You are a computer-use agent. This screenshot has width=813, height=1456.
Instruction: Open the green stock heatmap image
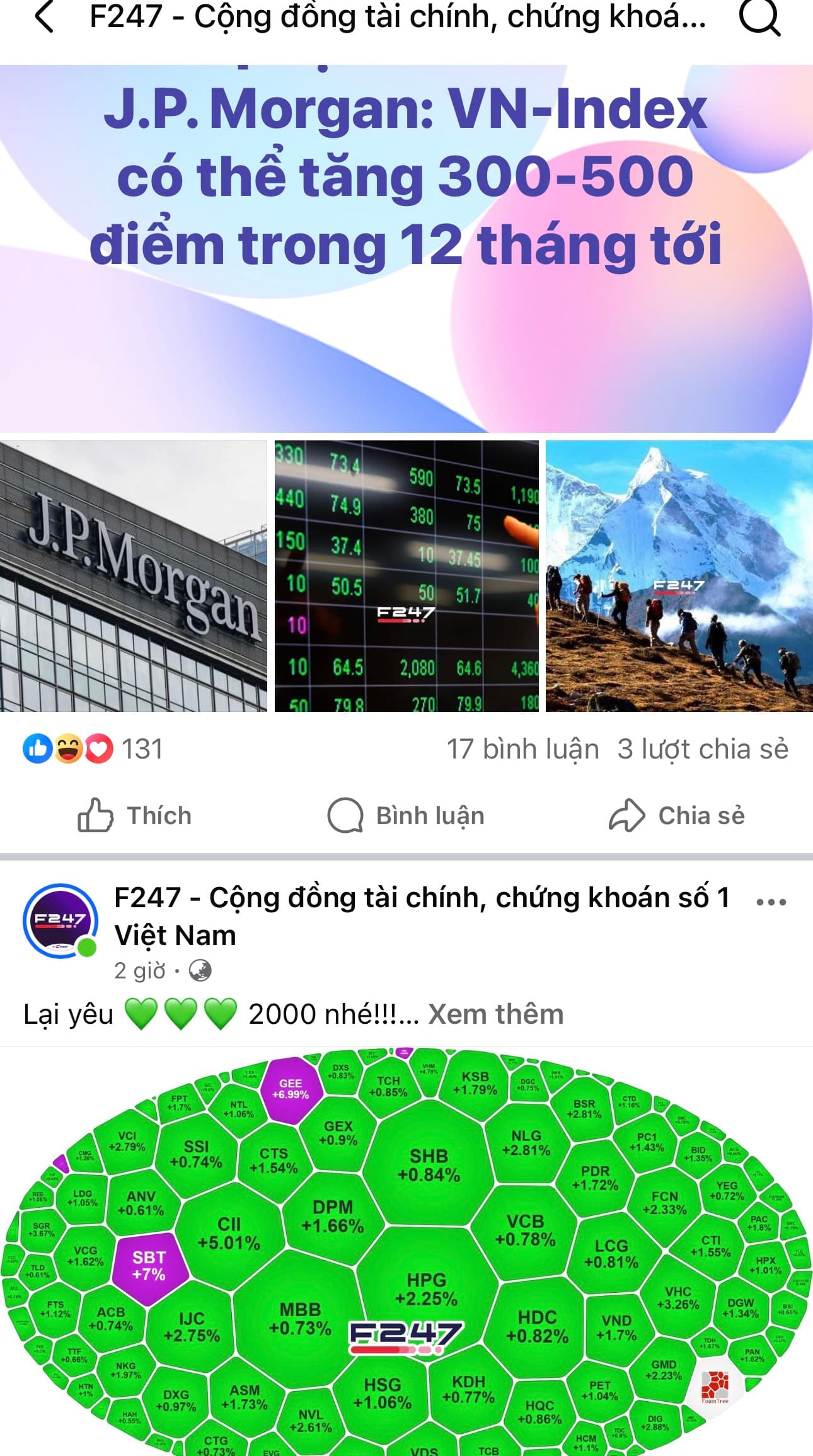[x=407, y=1254]
